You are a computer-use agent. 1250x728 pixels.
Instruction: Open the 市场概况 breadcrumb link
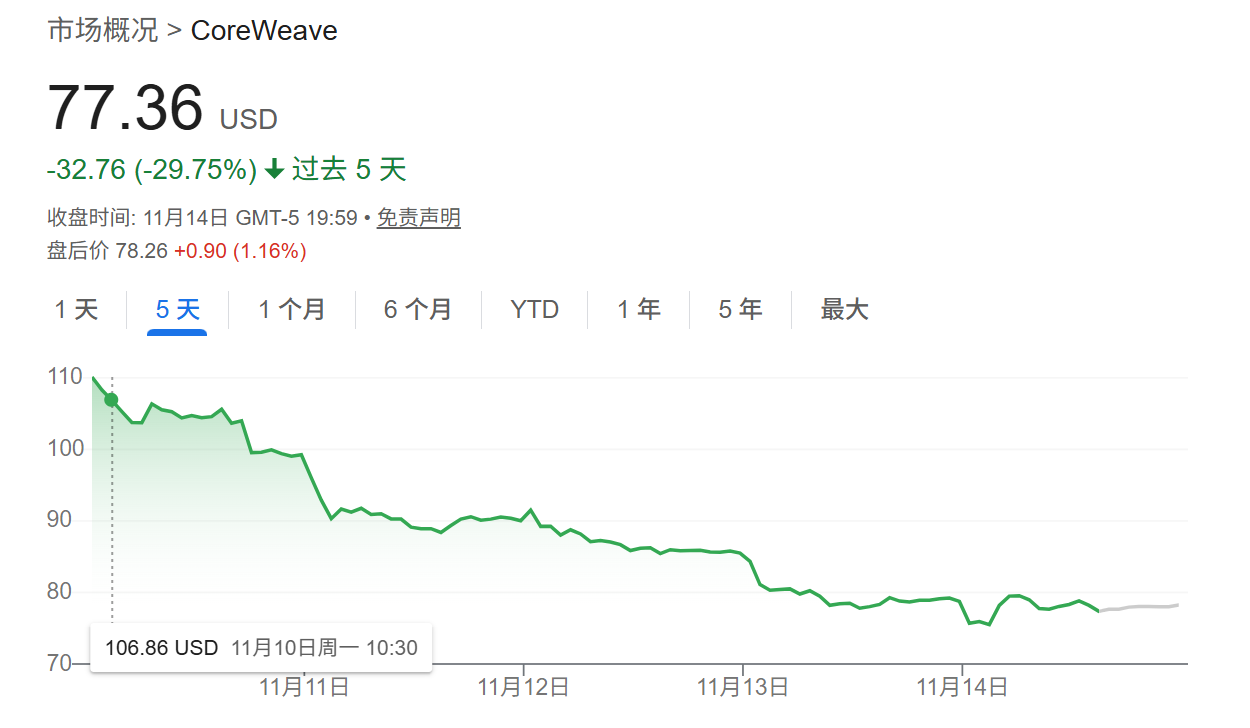pos(103,30)
